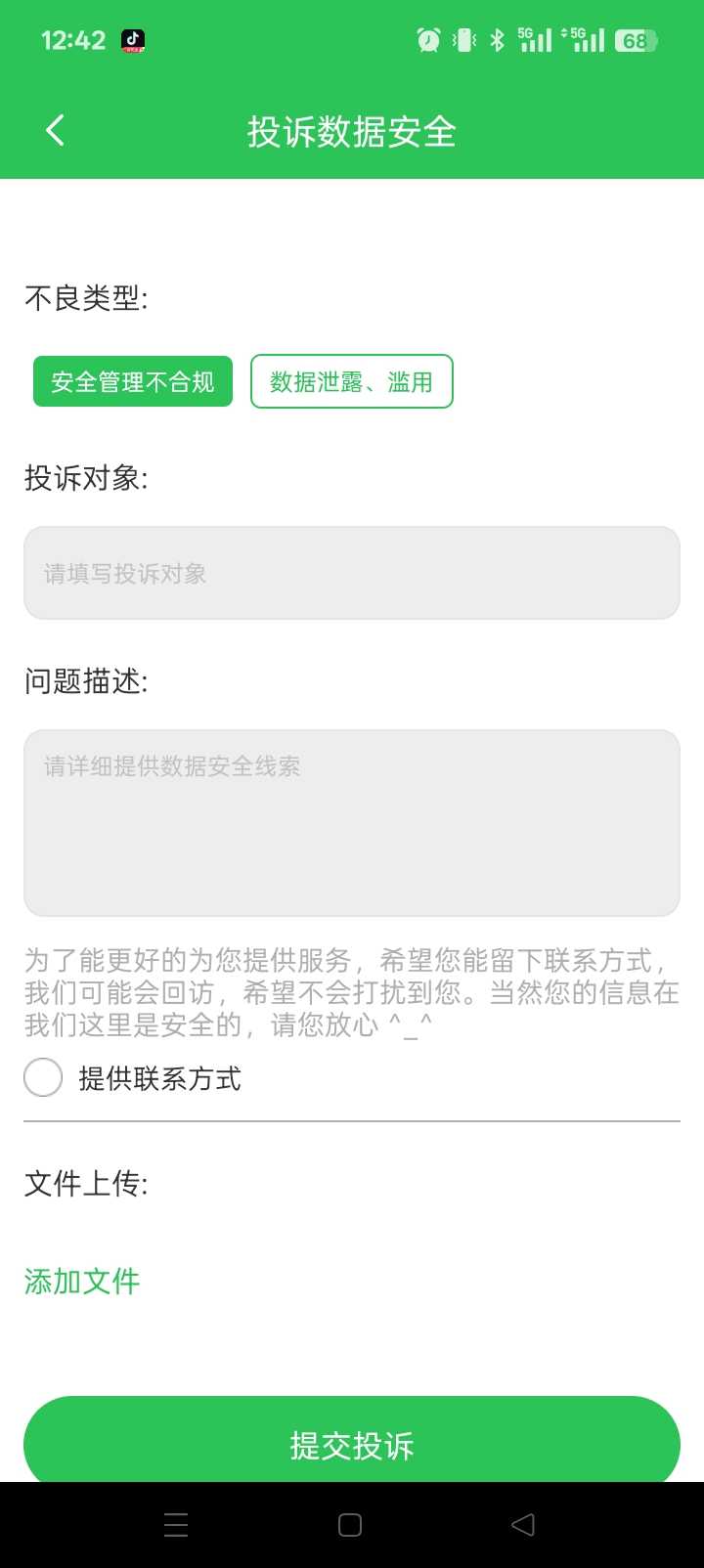The image size is (704, 1568).
Task: Open recent apps from navigation bar
Action: click(176, 1525)
